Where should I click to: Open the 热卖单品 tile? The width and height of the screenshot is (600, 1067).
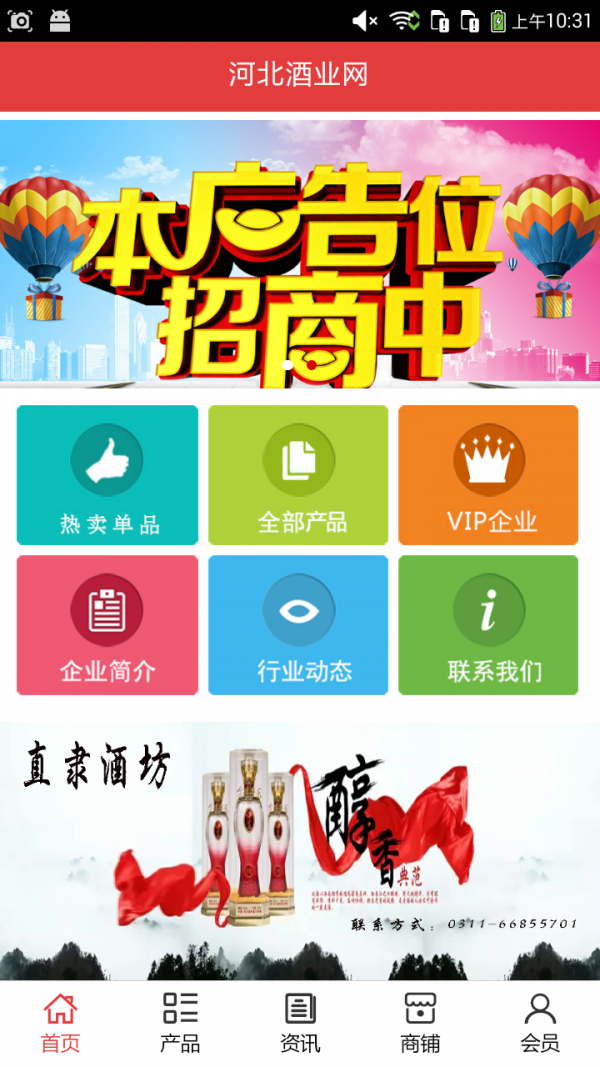click(x=107, y=475)
